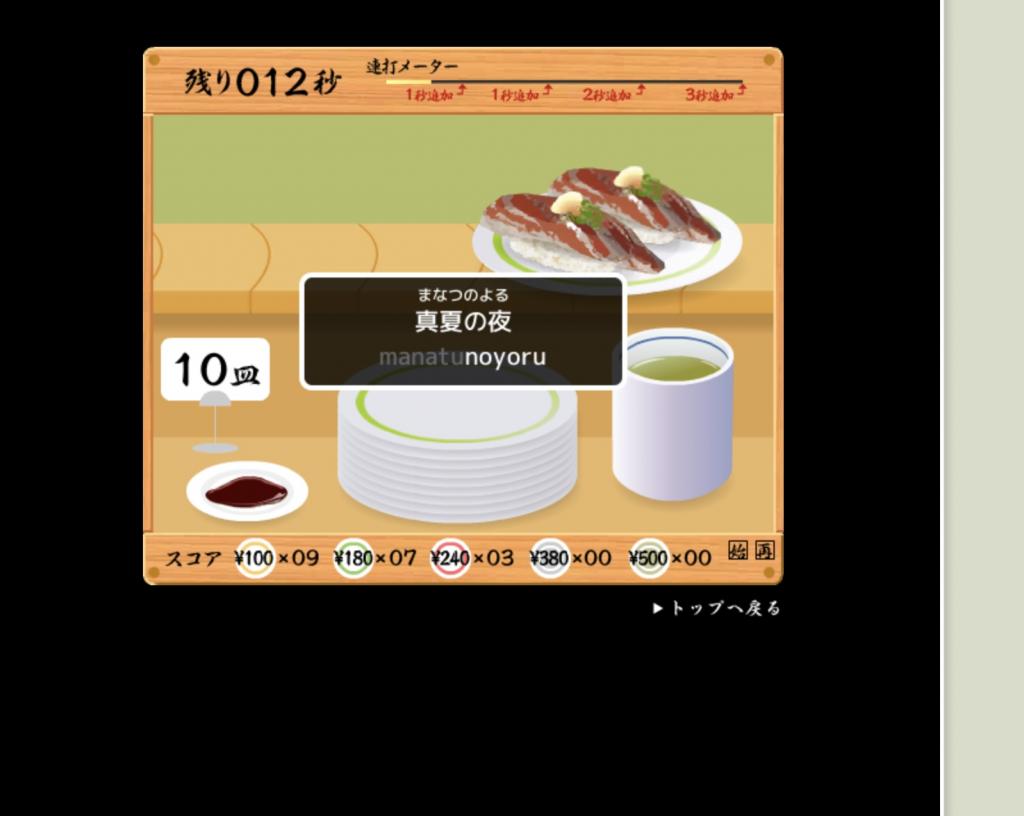Tap the 始 start-over button
Screen dimensions: 1024x816
point(738,551)
